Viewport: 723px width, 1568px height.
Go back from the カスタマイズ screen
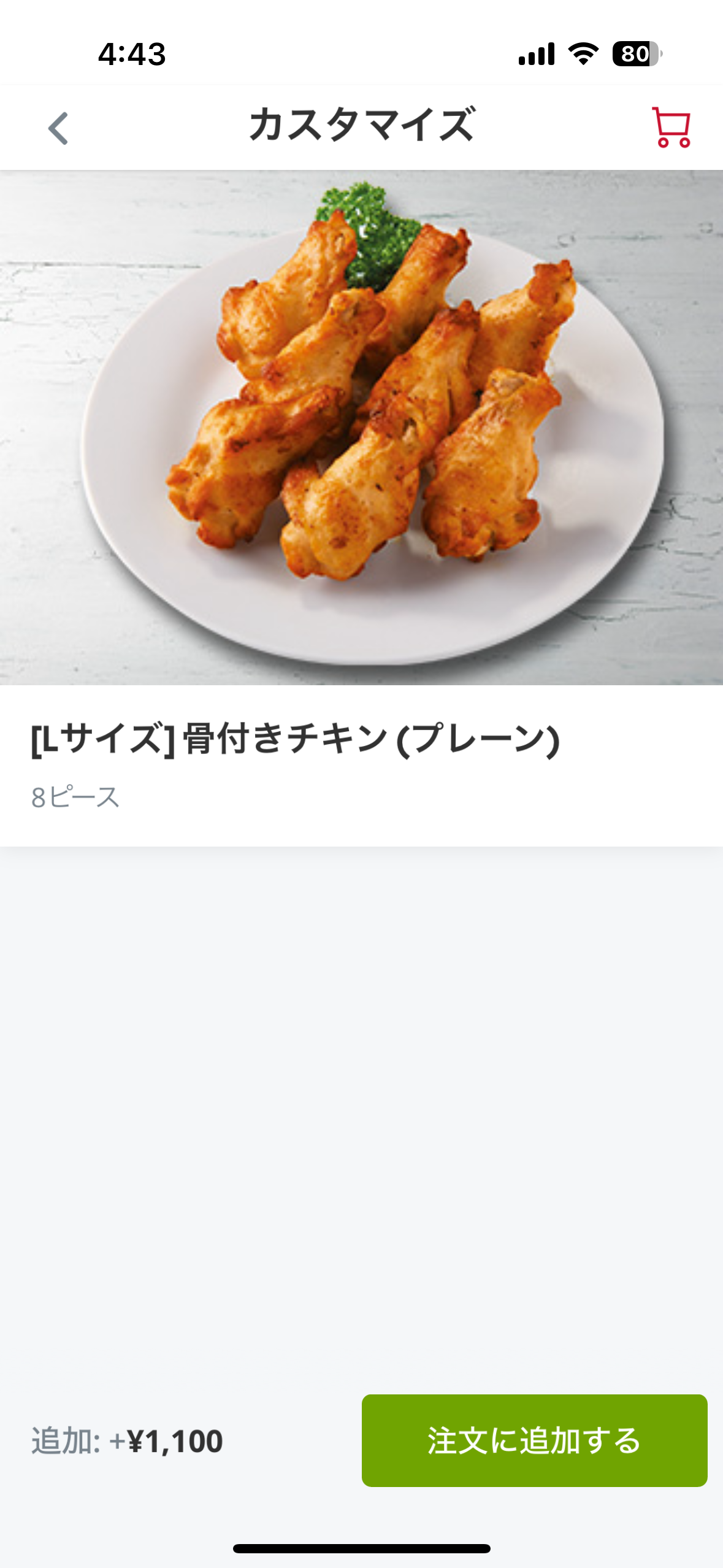(58, 128)
